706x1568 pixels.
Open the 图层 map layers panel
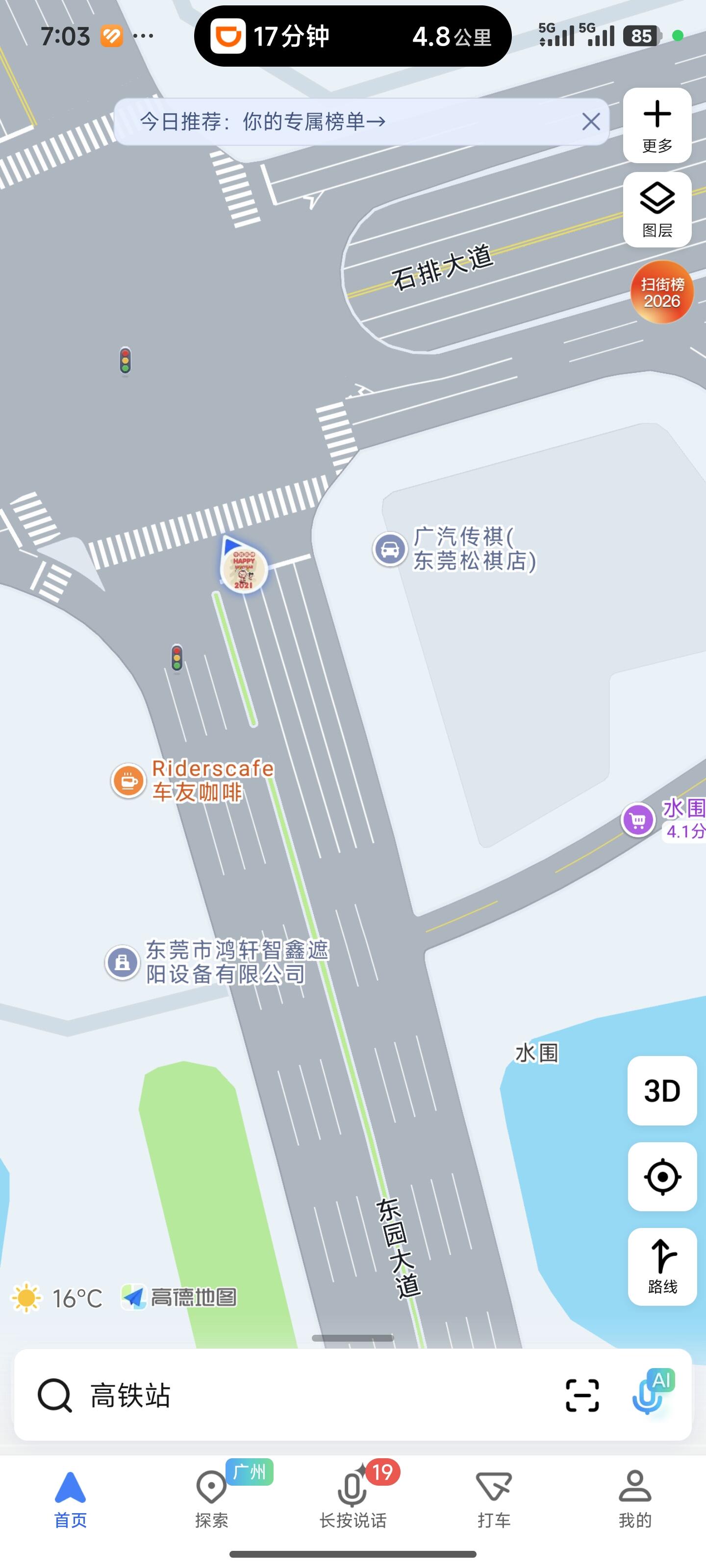point(656,209)
